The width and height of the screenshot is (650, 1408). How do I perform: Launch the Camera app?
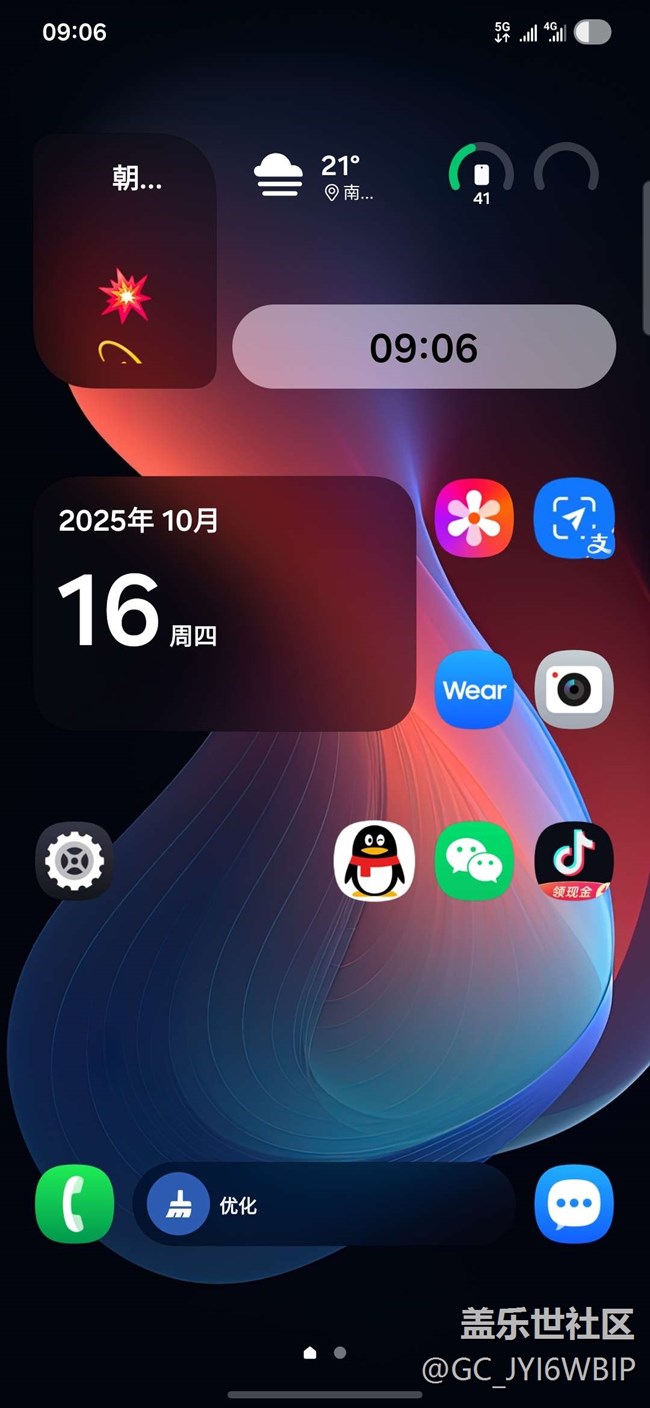pos(573,690)
